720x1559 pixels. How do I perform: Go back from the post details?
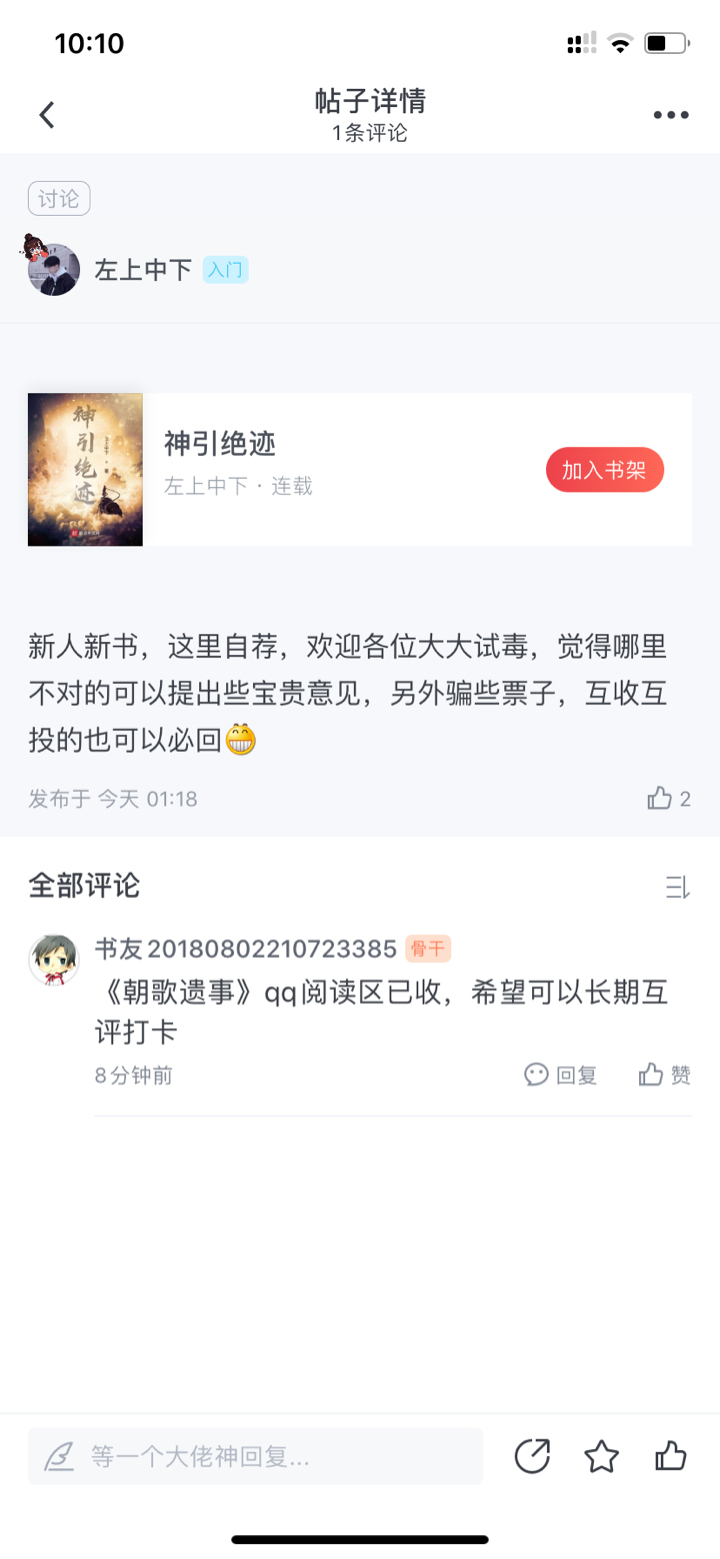(46, 115)
